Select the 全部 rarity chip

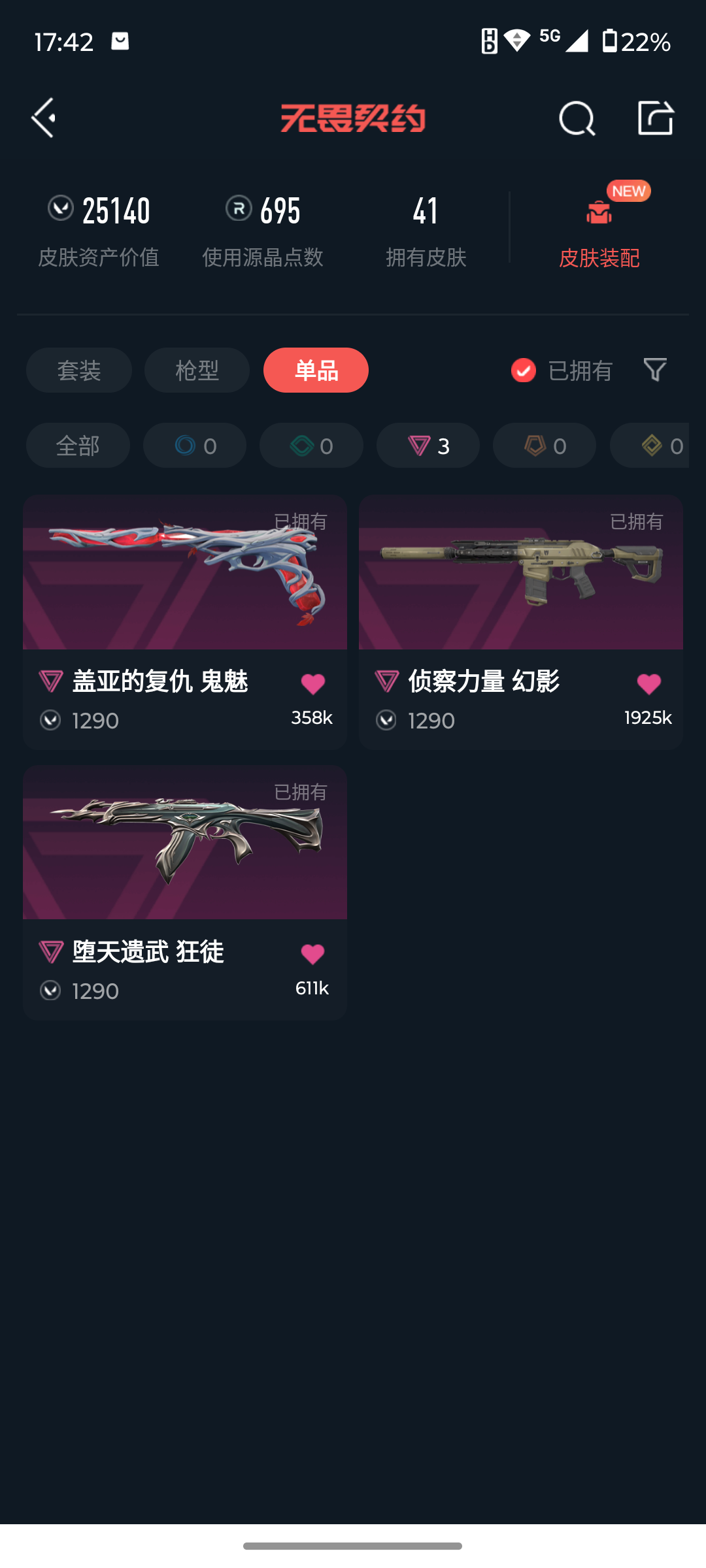(x=78, y=446)
